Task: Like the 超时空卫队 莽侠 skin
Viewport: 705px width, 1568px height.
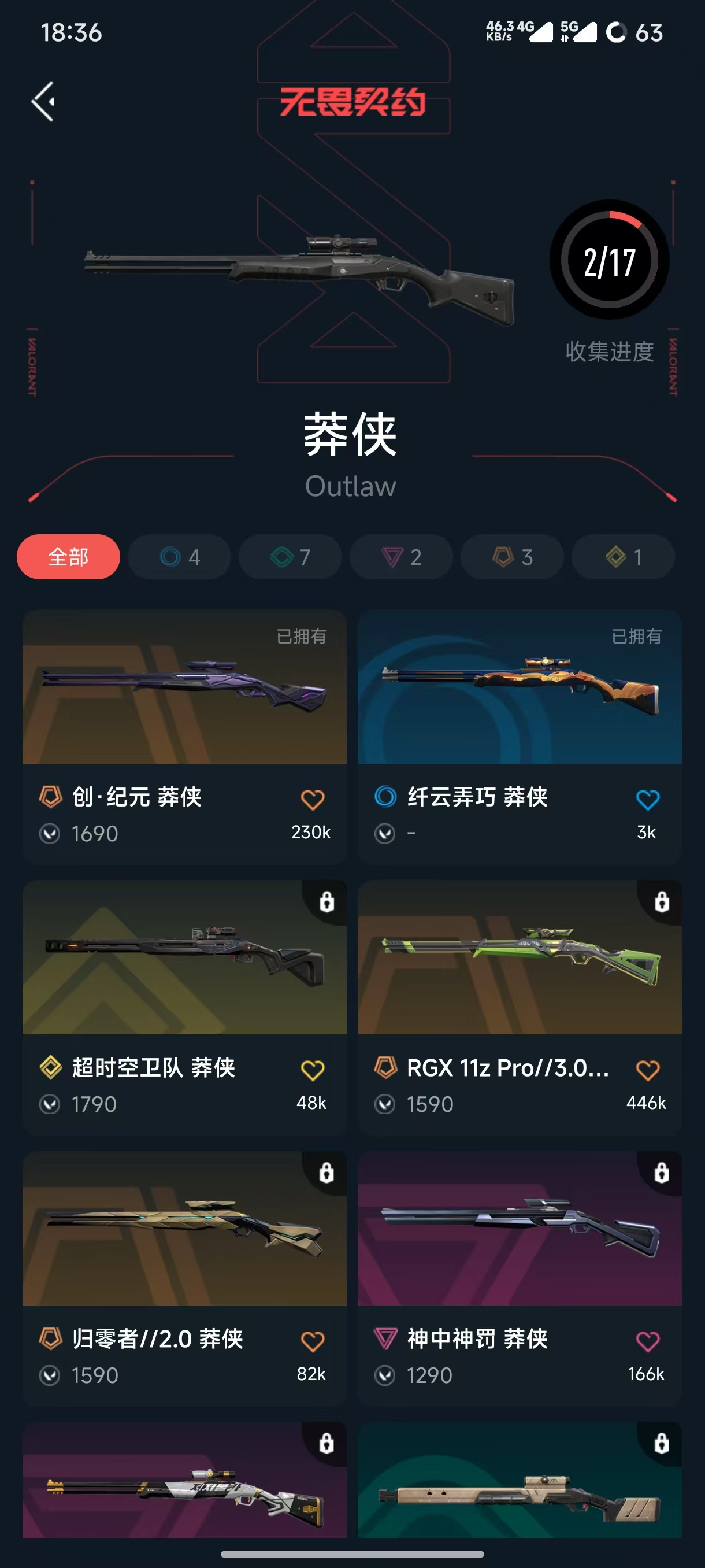Action: (x=313, y=1070)
